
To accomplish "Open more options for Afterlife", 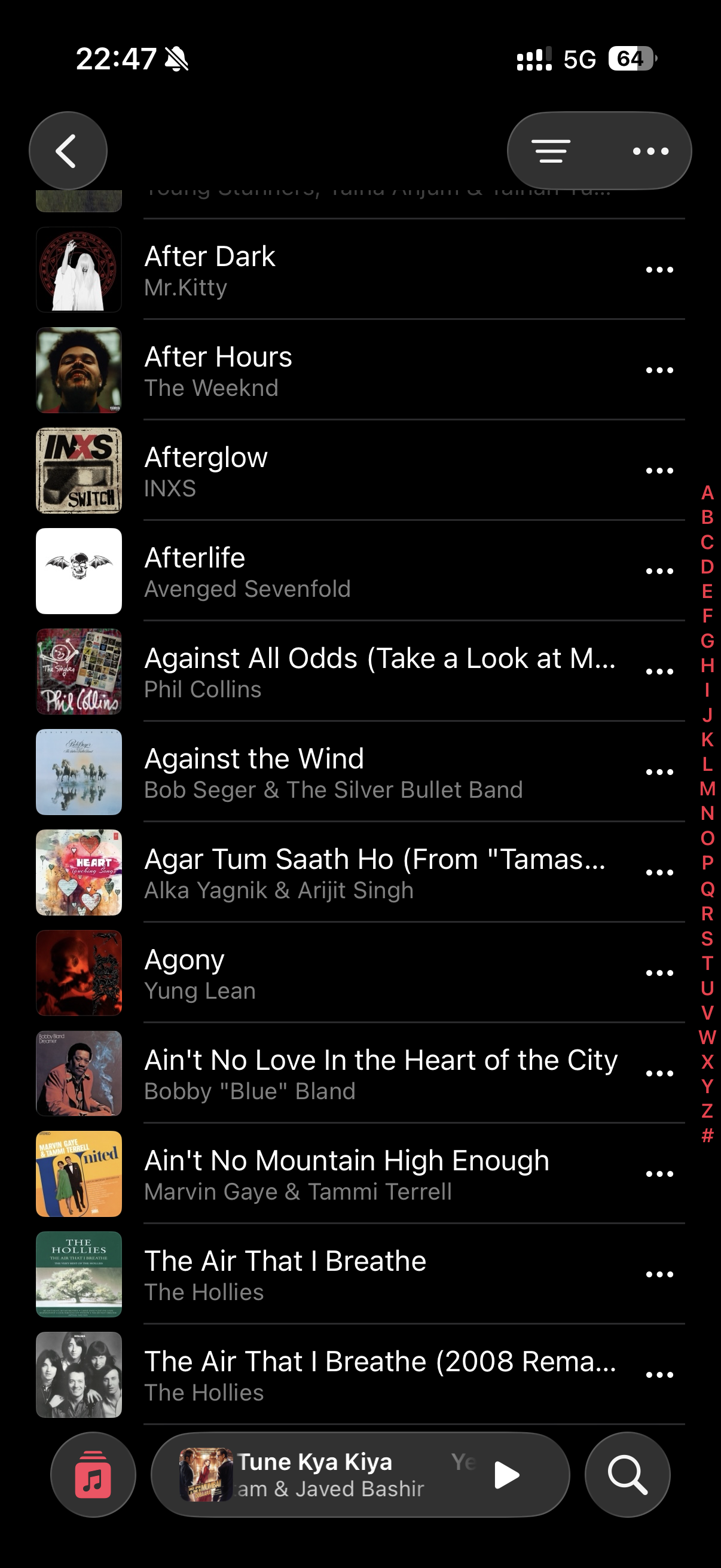I will 659,571.
